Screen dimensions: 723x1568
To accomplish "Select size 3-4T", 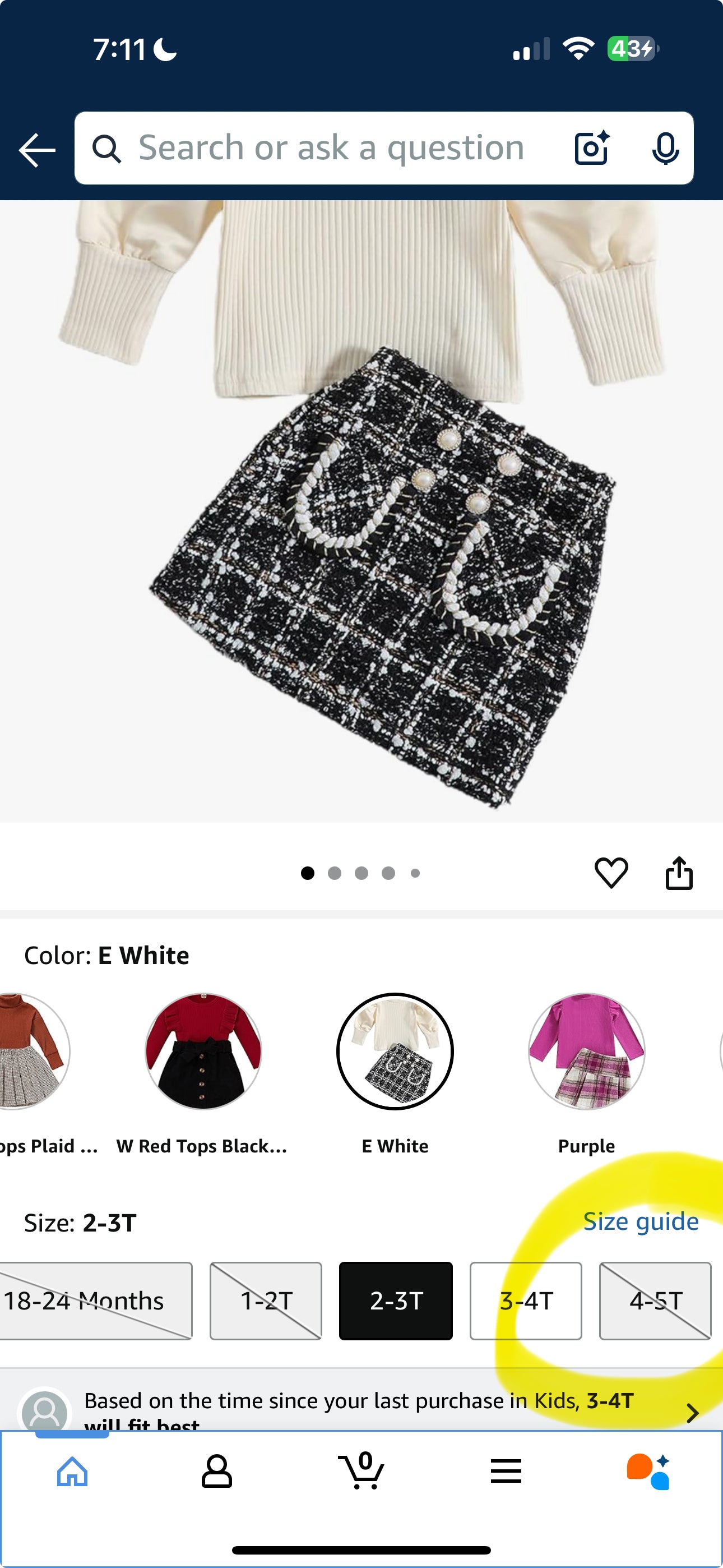I will click(525, 1301).
